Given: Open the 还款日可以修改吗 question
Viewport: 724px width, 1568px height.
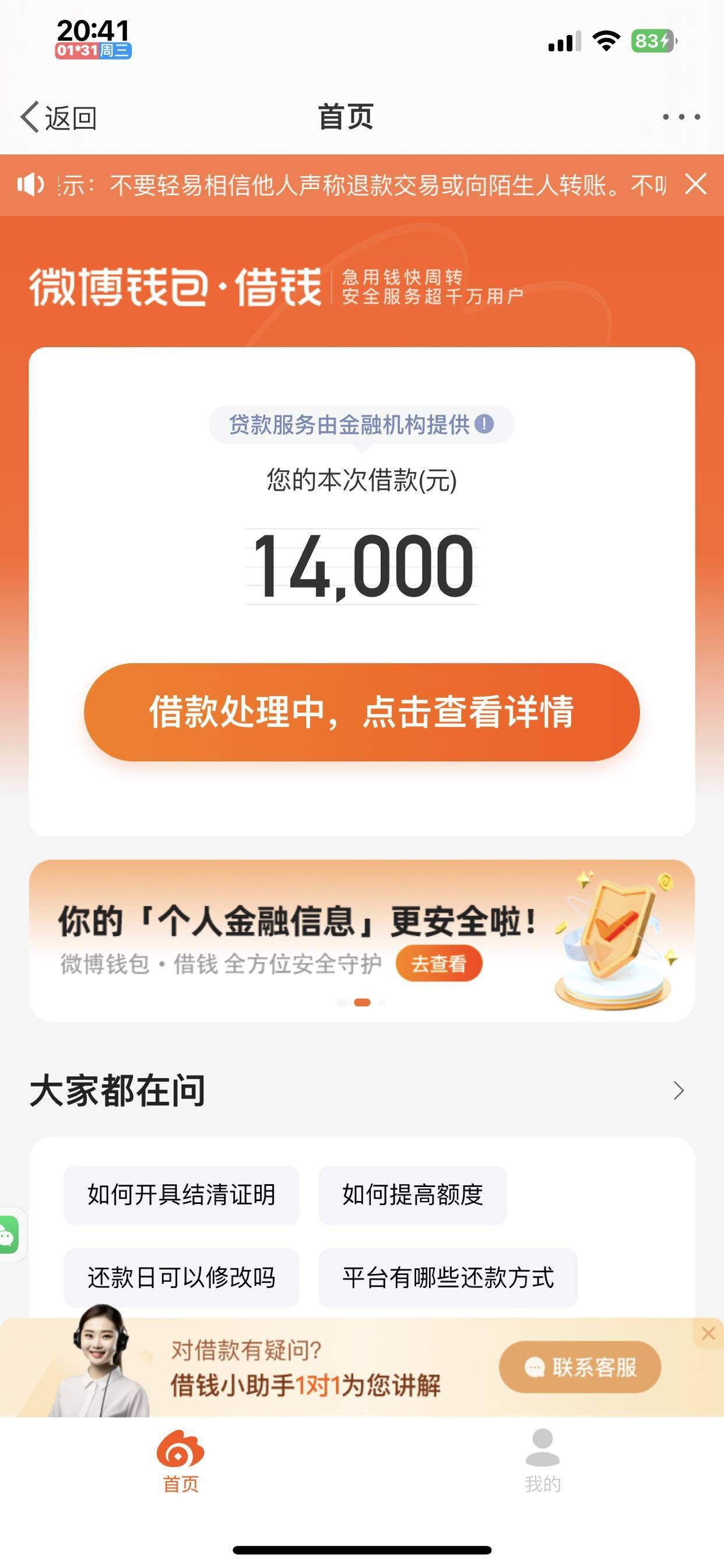Looking at the screenshot, I should [x=181, y=1277].
